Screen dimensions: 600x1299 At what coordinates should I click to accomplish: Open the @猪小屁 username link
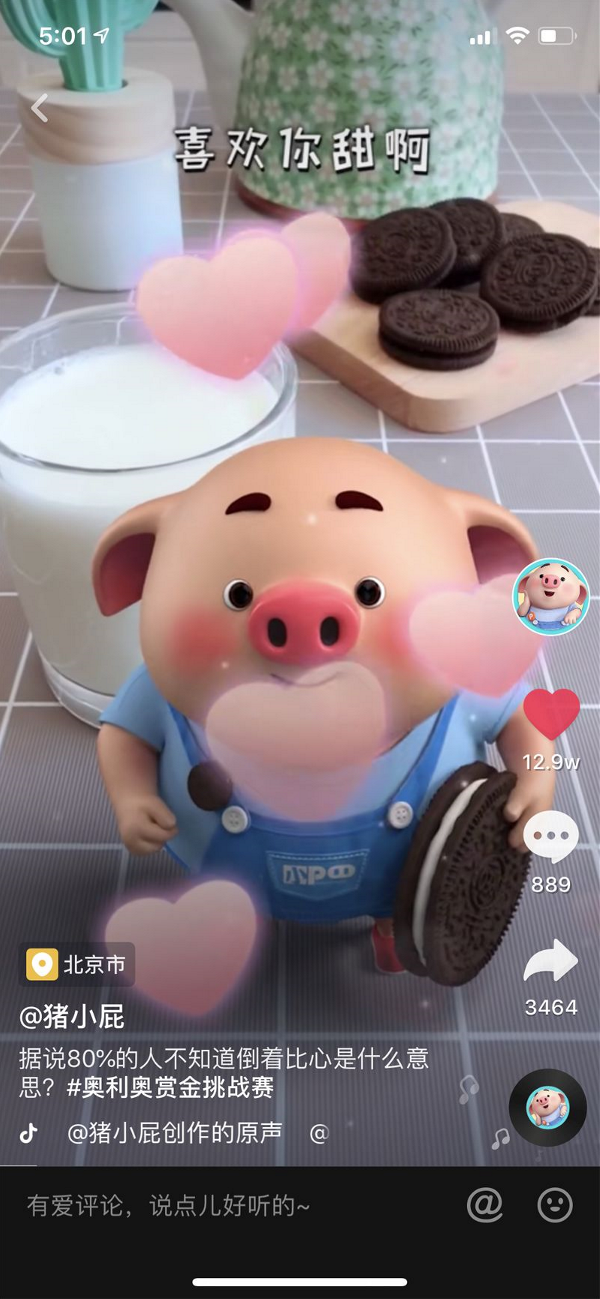72,1017
